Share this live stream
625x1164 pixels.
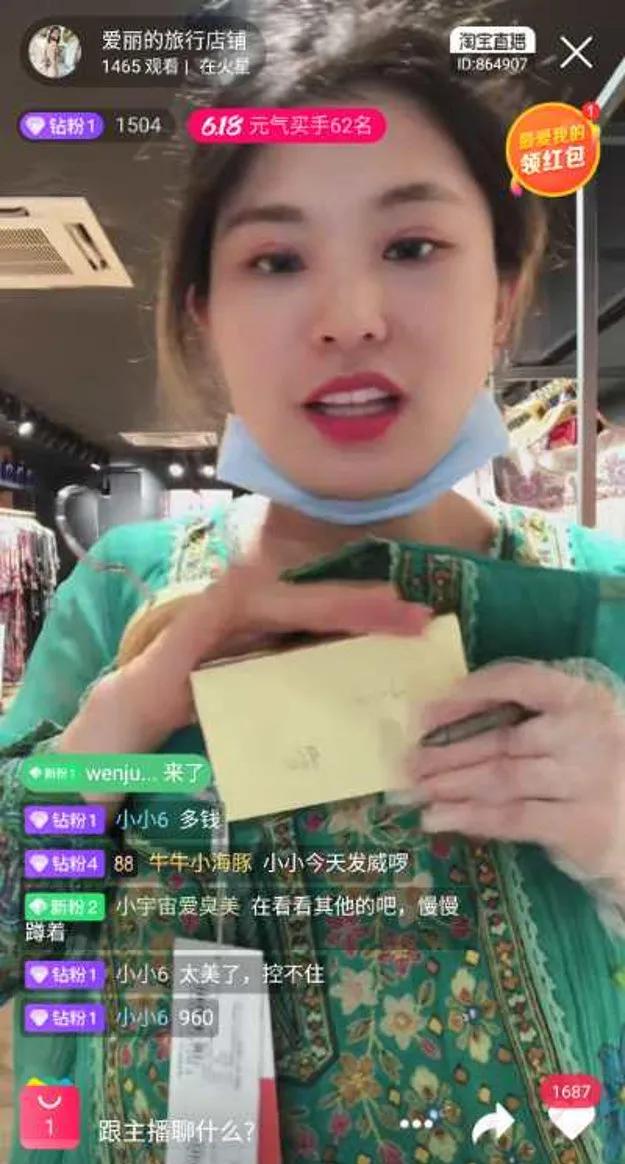(492, 1125)
